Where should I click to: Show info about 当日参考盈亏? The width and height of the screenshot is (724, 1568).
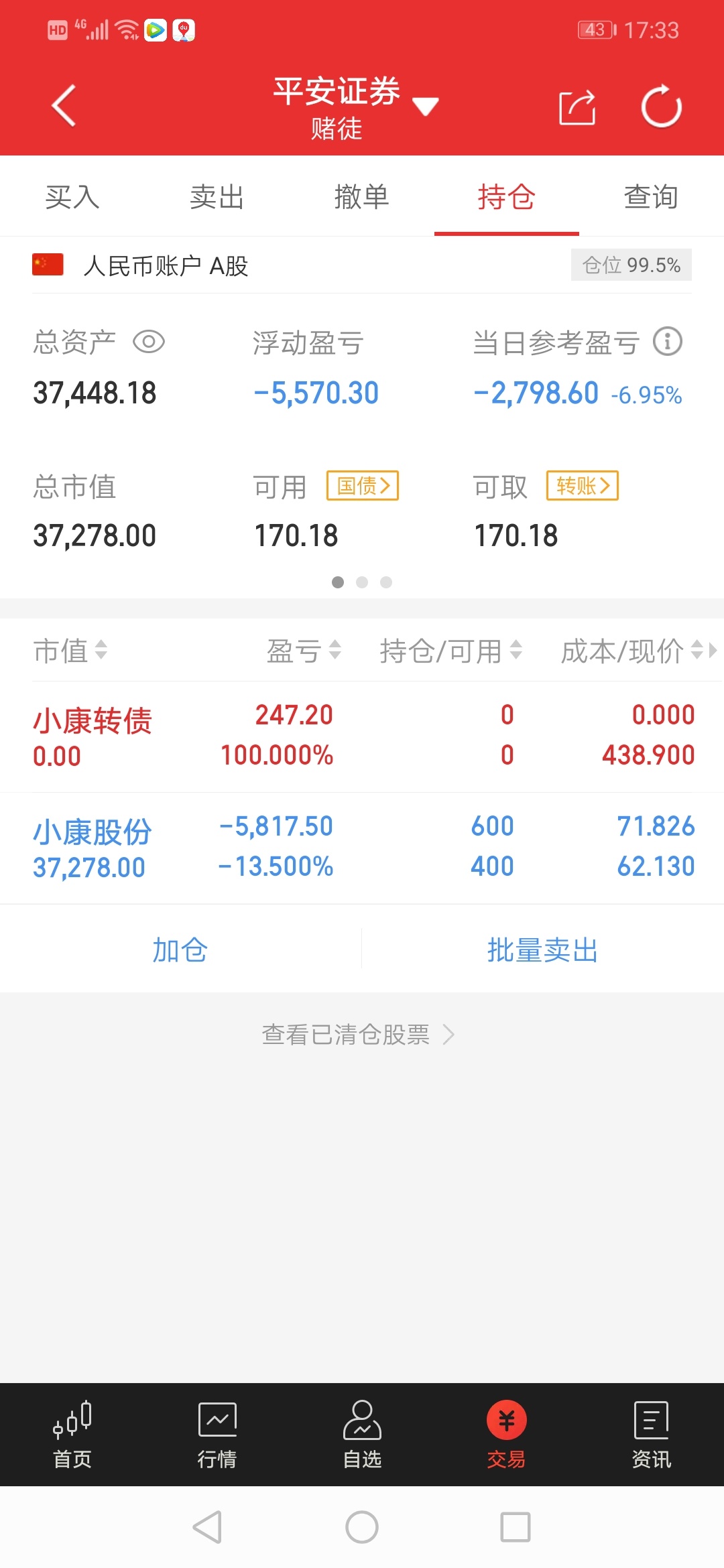(x=668, y=341)
